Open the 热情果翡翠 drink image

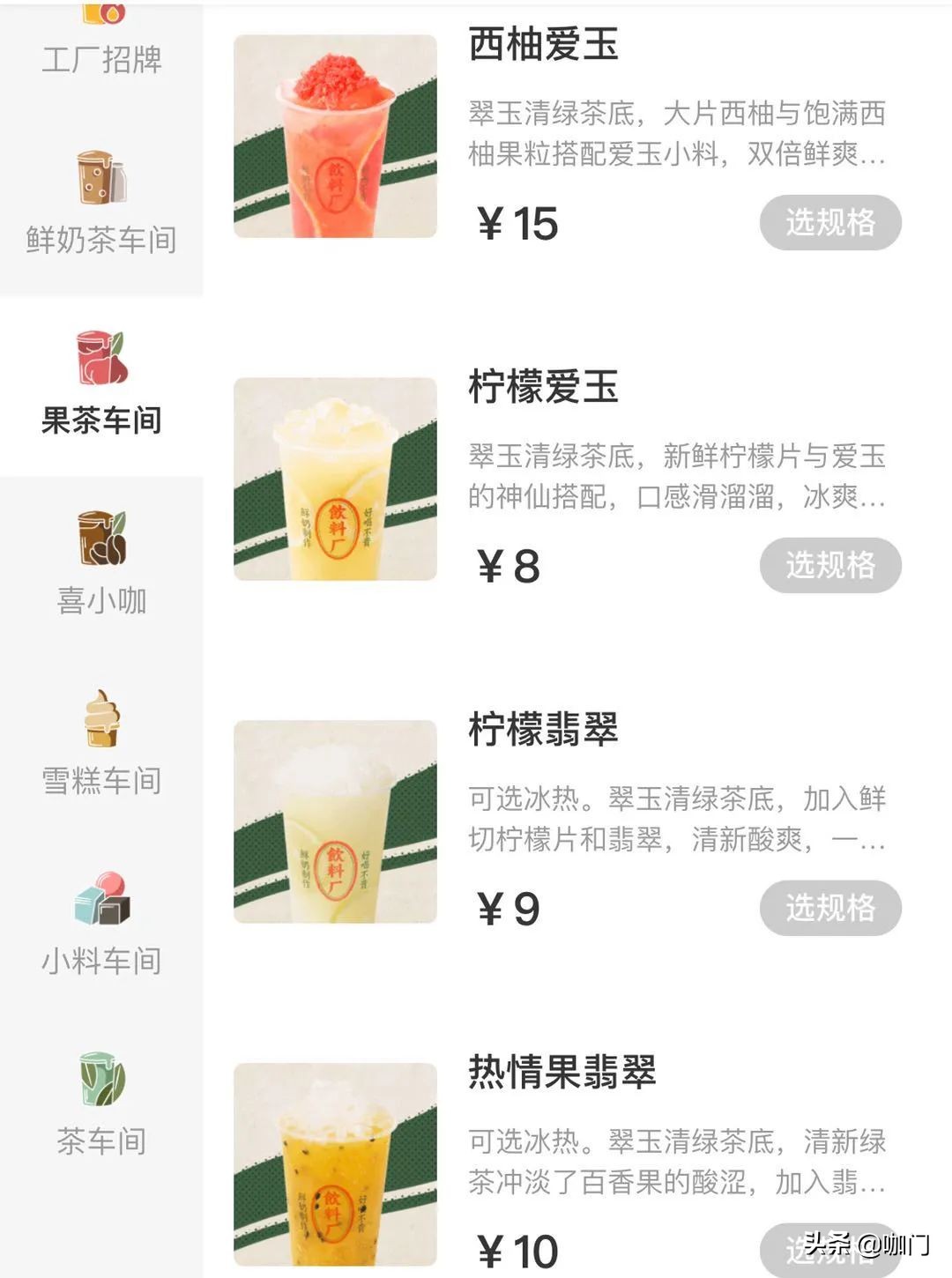[x=333, y=1163]
